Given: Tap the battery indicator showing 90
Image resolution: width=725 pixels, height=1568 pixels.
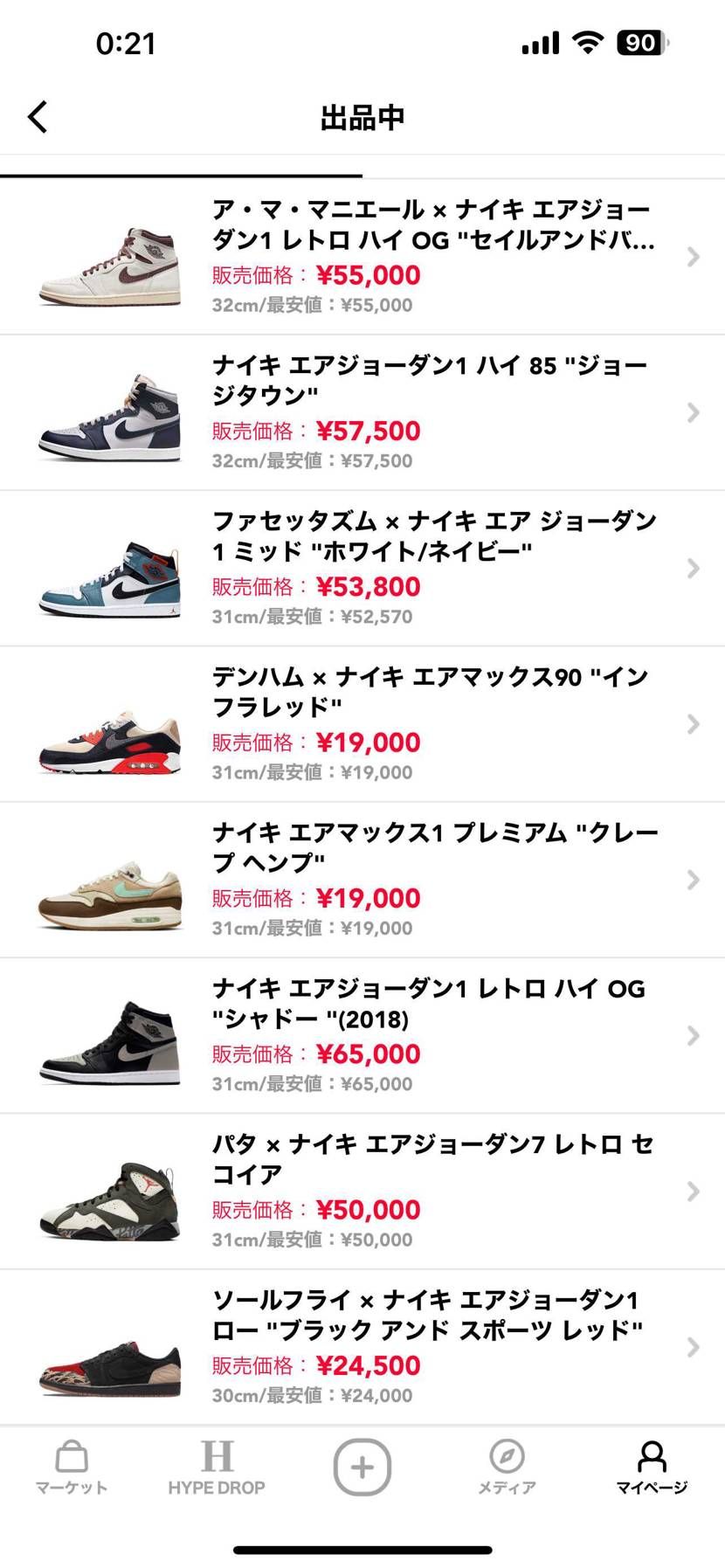Looking at the screenshot, I should tap(640, 41).
